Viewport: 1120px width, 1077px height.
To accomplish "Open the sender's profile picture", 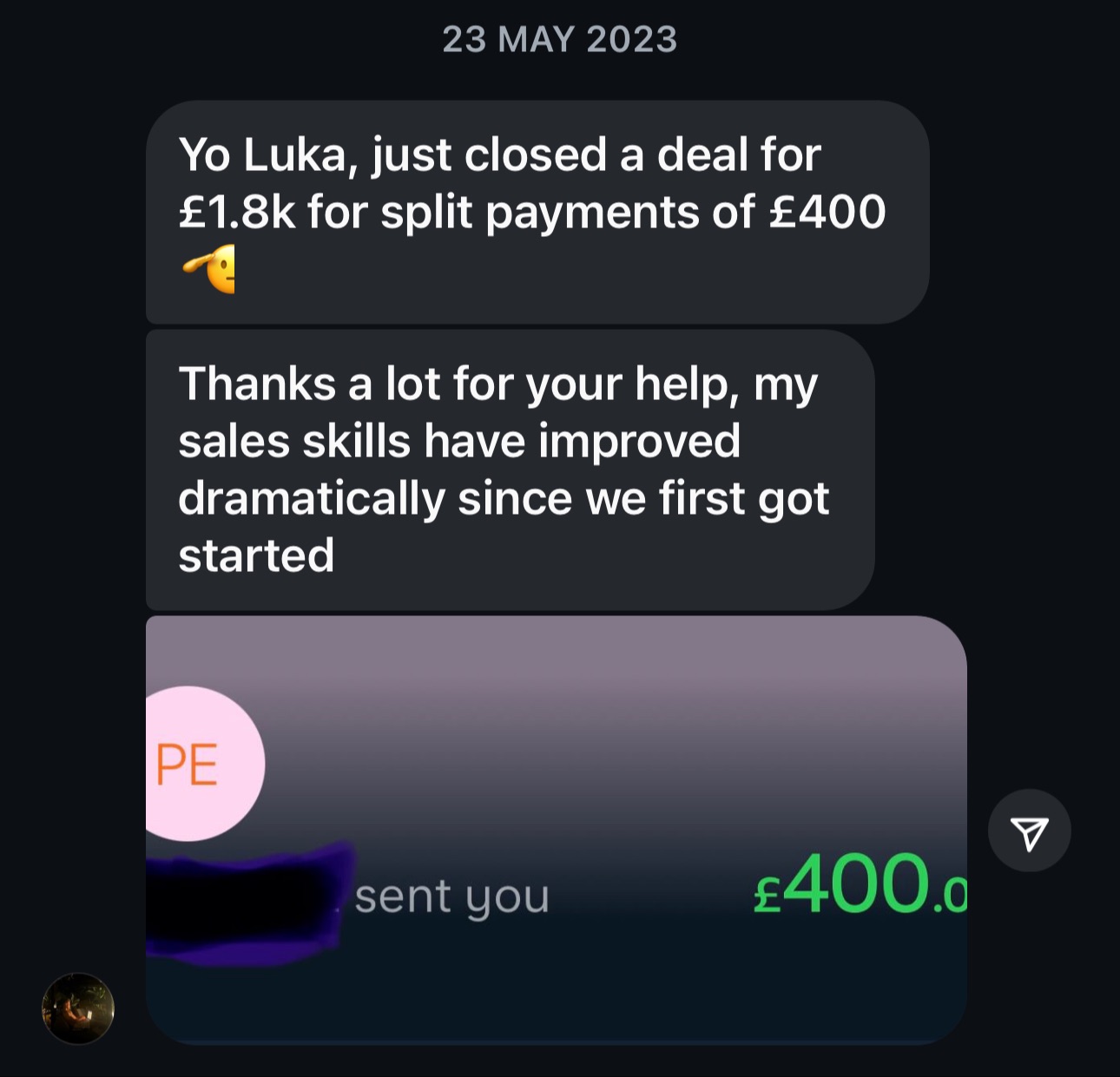I will click(x=78, y=1008).
